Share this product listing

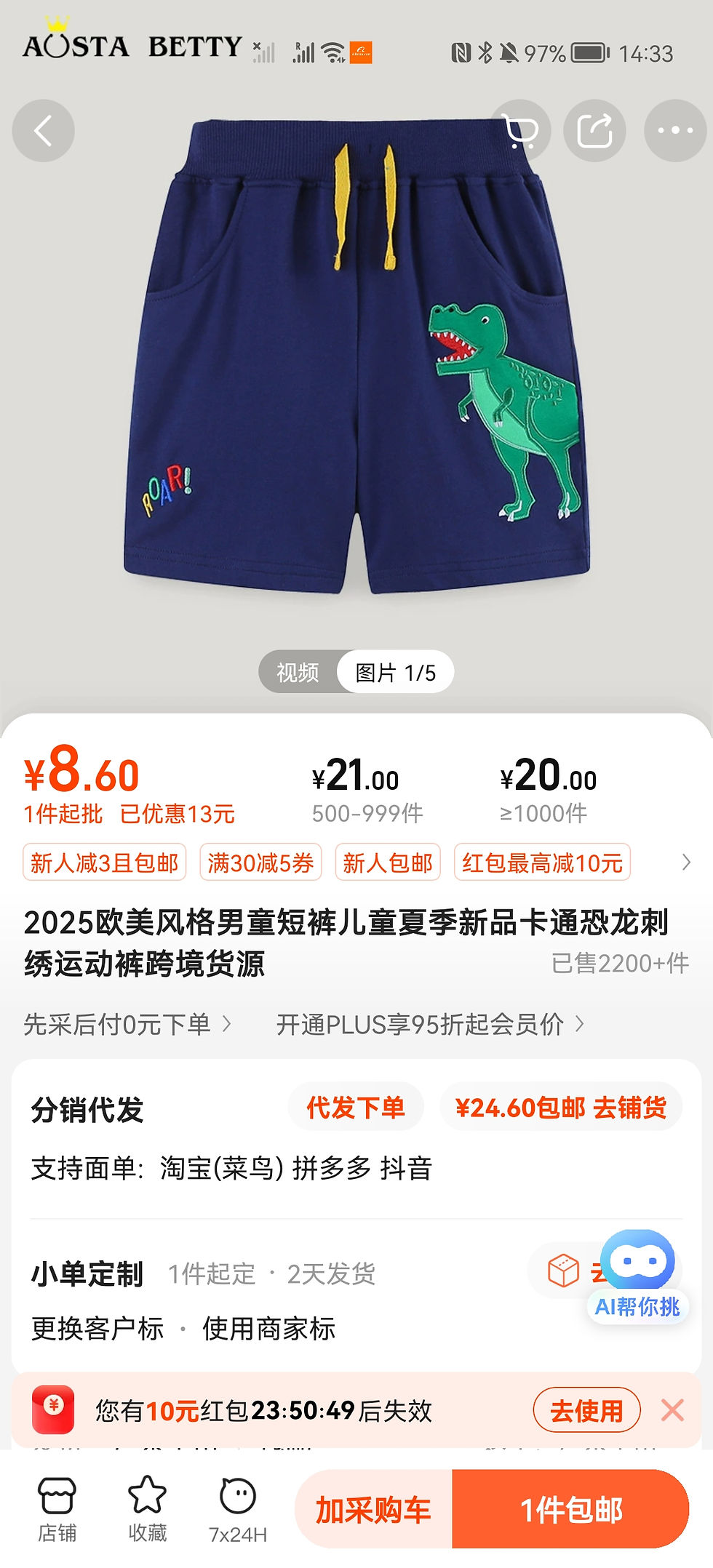pos(594,131)
